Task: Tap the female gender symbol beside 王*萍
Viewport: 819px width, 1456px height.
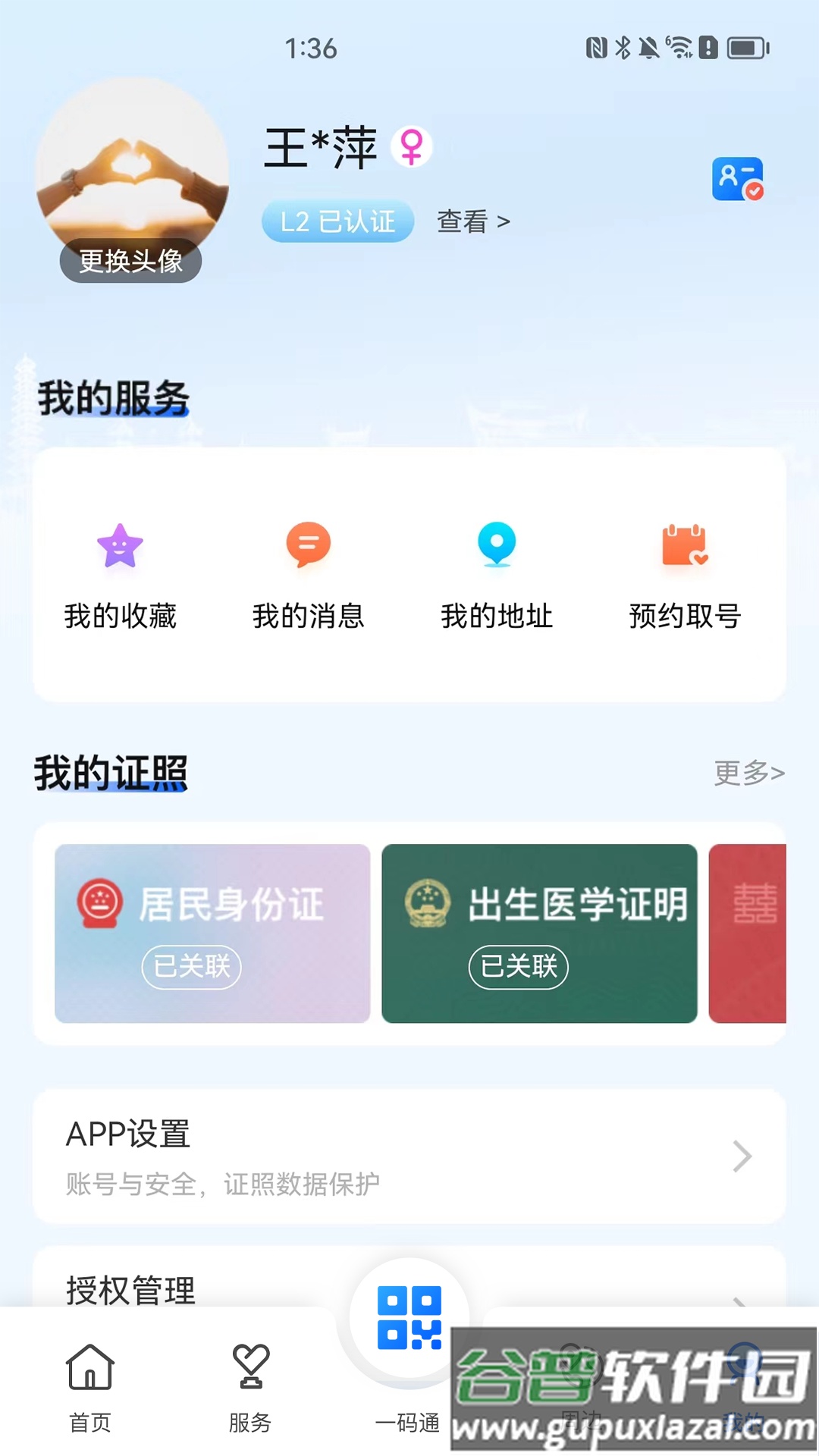Action: [413, 148]
